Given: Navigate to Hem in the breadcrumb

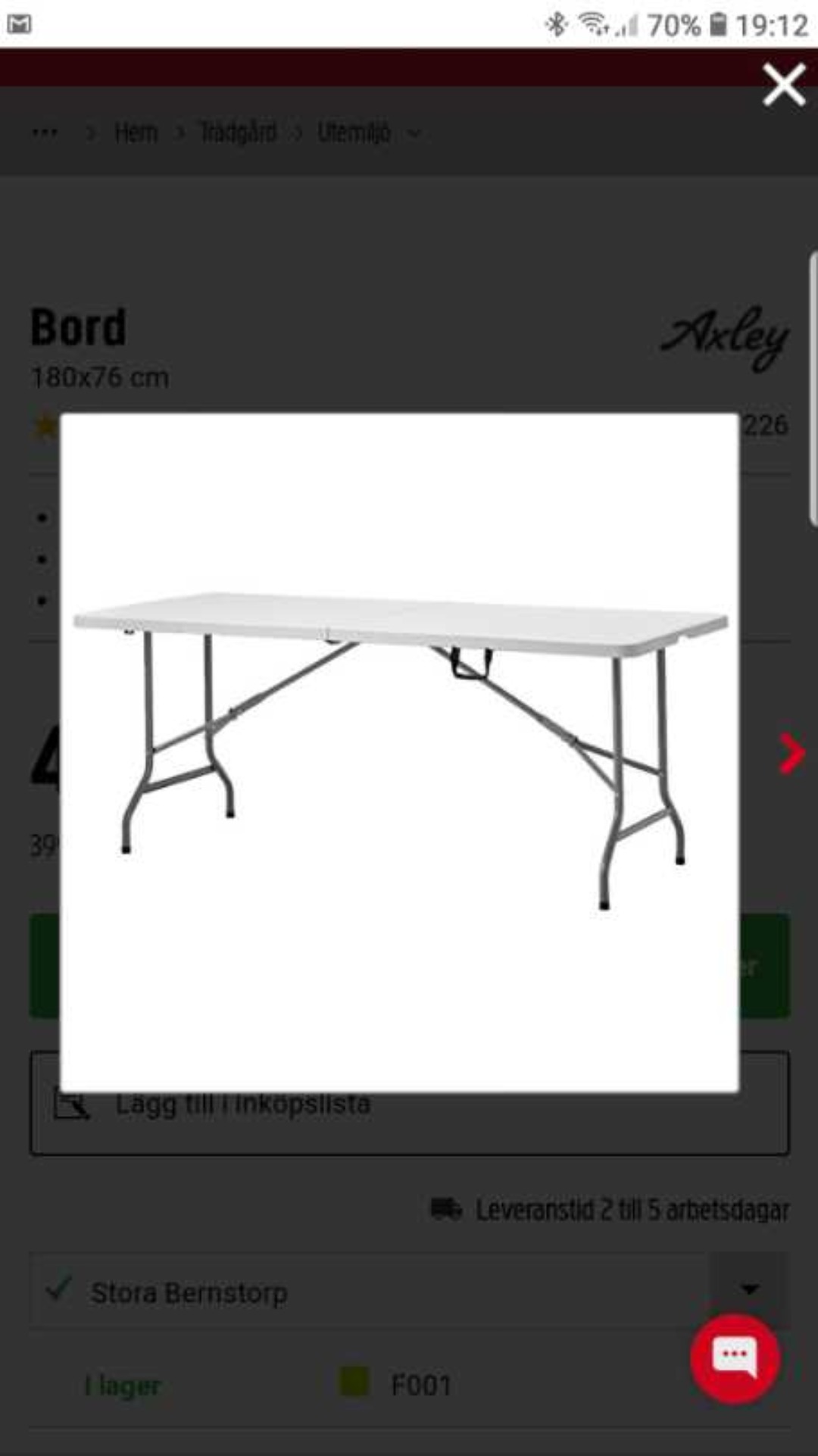Looking at the screenshot, I should 136,132.
